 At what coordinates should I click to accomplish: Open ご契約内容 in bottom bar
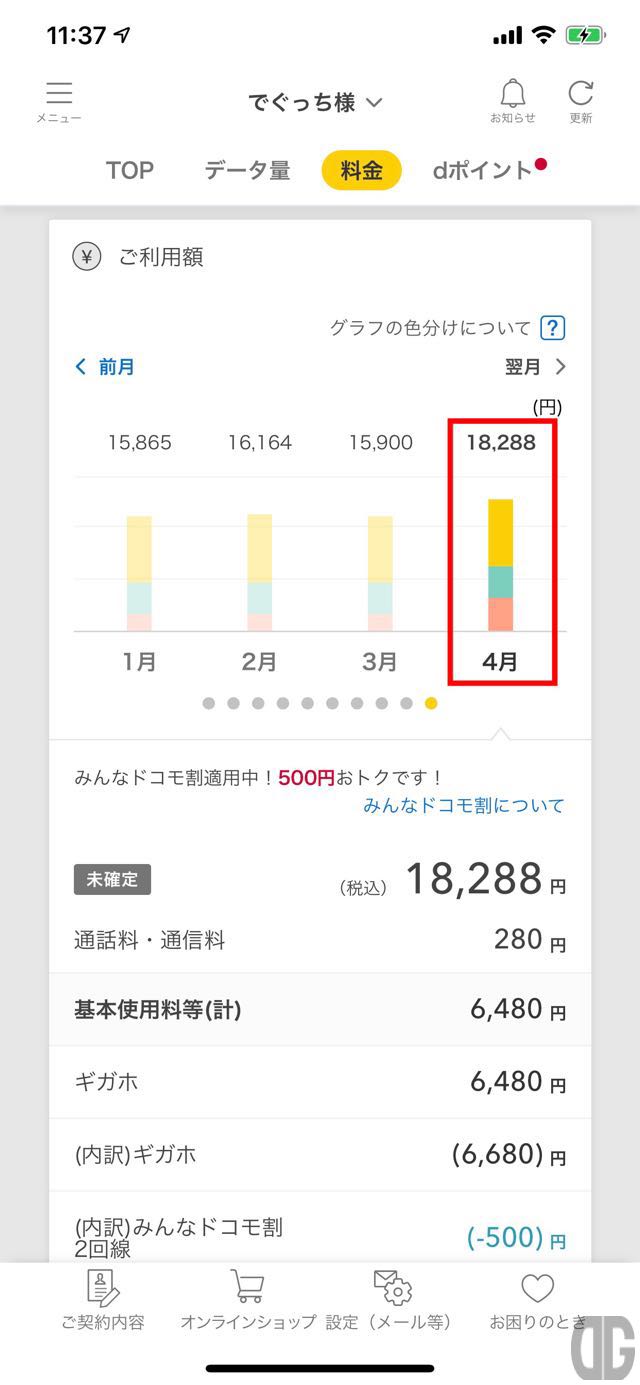(x=103, y=1300)
